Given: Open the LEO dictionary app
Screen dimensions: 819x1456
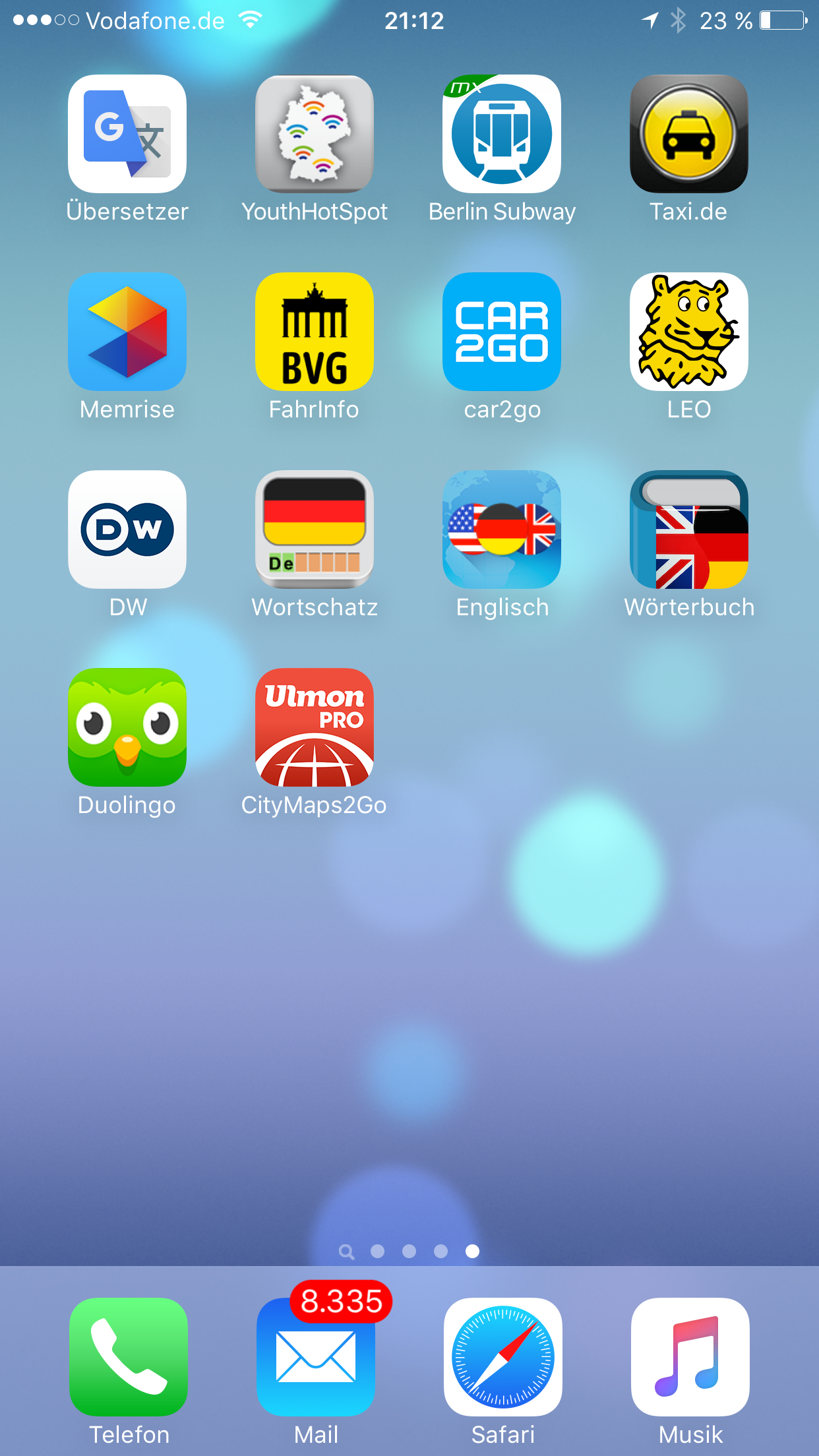Looking at the screenshot, I should tap(689, 332).
